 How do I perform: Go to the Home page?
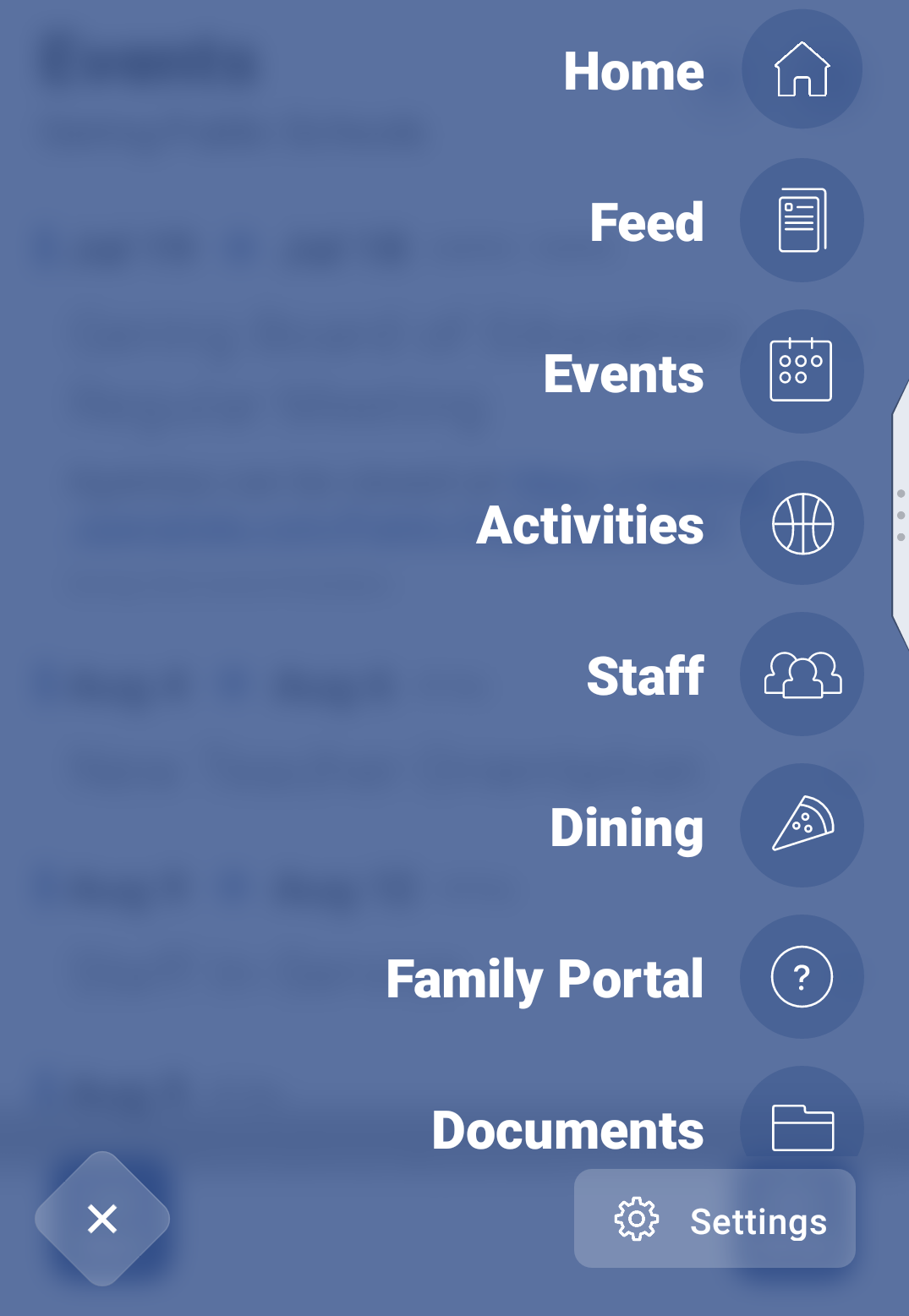pyautogui.click(x=802, y=69)
